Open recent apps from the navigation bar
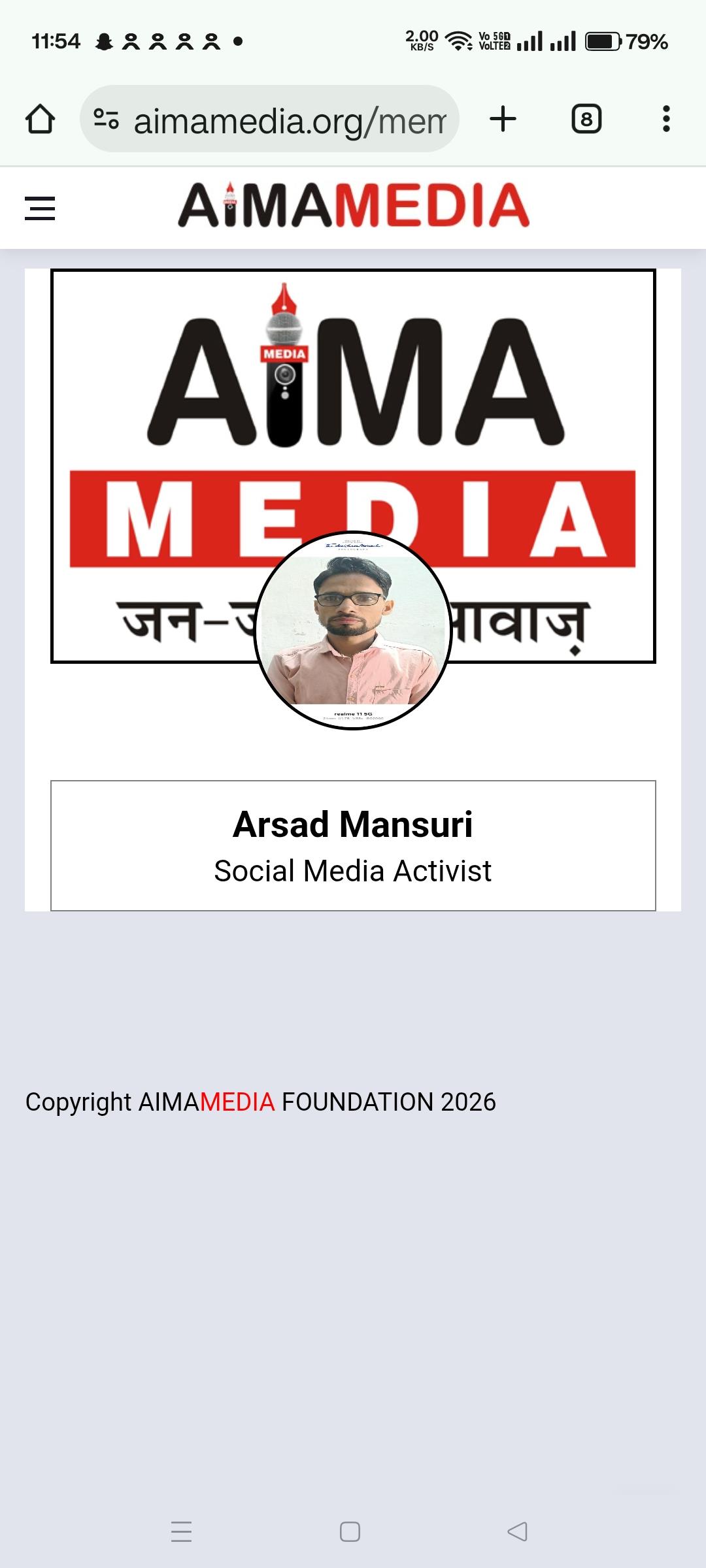 pyautogui.click(x=181, y=1531)
